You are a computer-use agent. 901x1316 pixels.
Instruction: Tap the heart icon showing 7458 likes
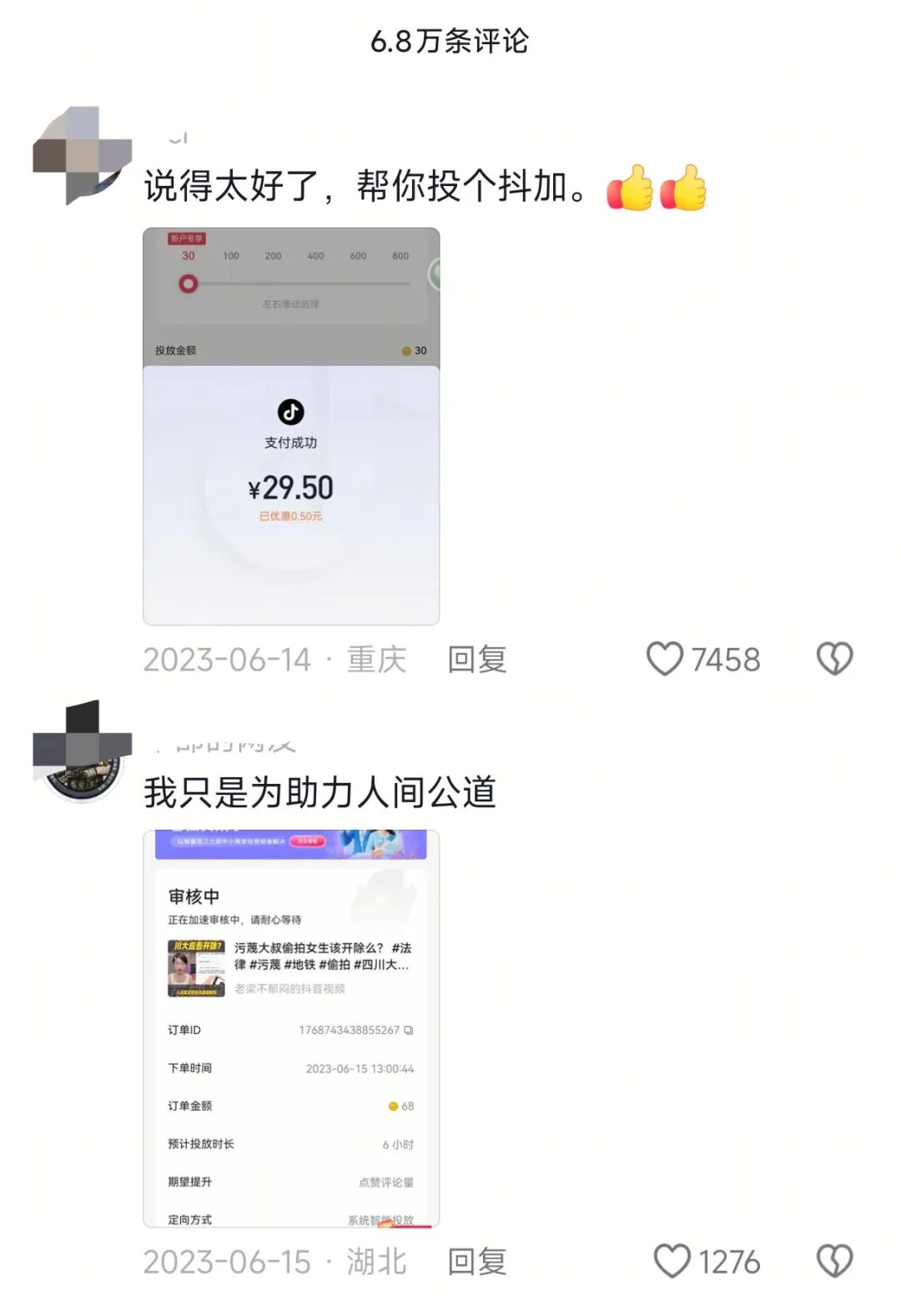click(x=667, y=660)
